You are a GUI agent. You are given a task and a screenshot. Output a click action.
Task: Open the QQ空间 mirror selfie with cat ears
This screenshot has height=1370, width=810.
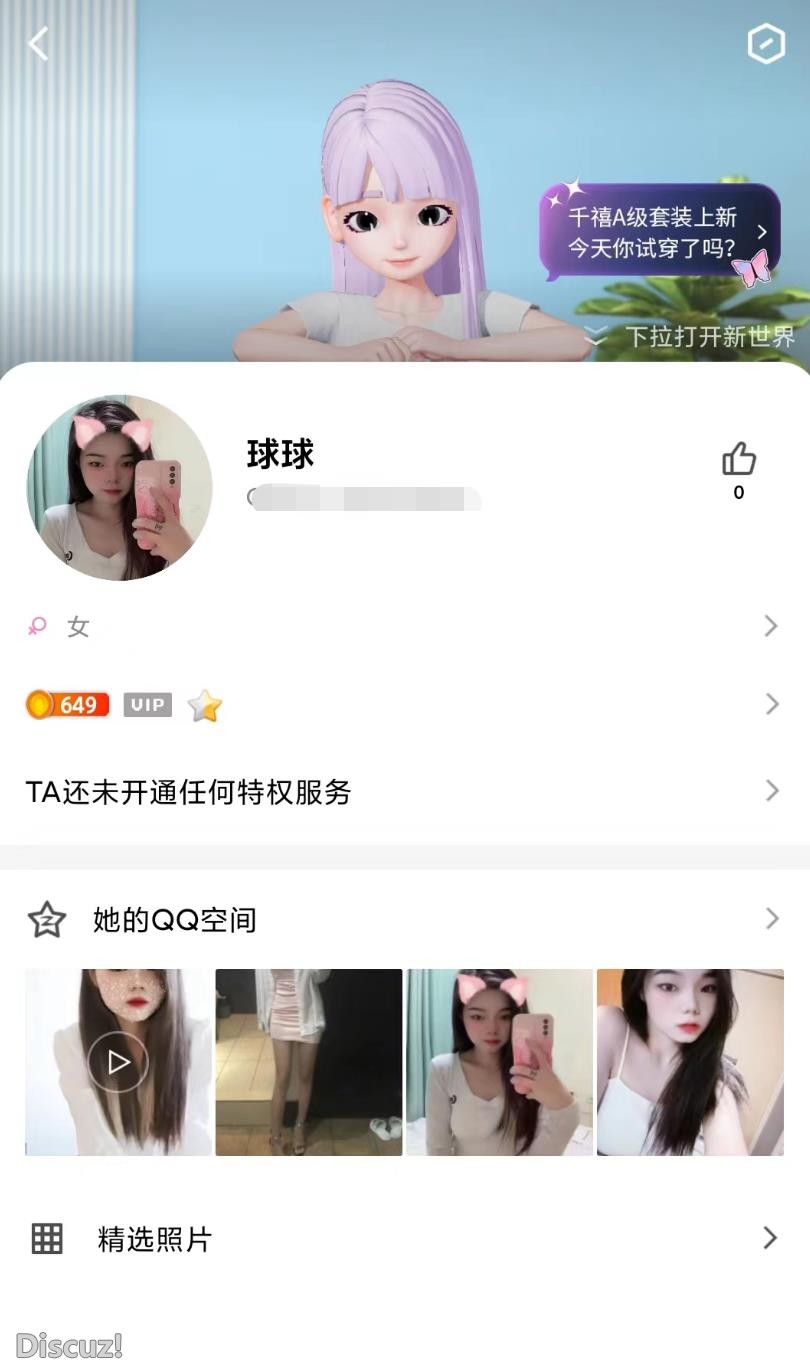[x=499, y=1062]
